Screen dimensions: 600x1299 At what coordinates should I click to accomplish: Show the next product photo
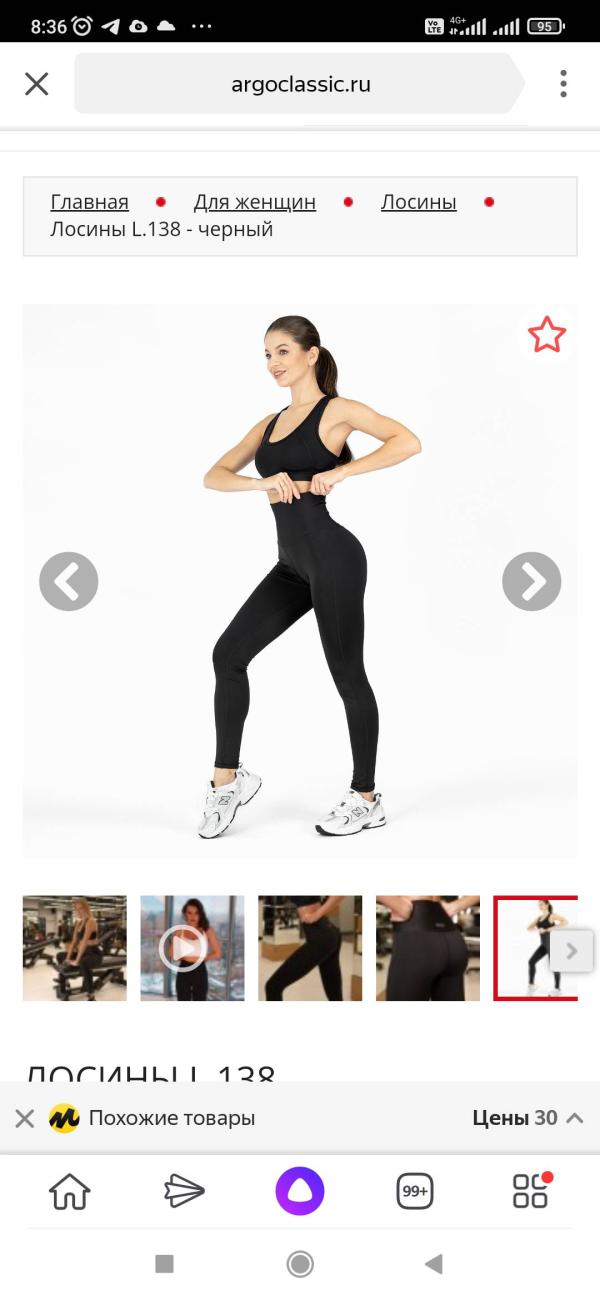531,581
